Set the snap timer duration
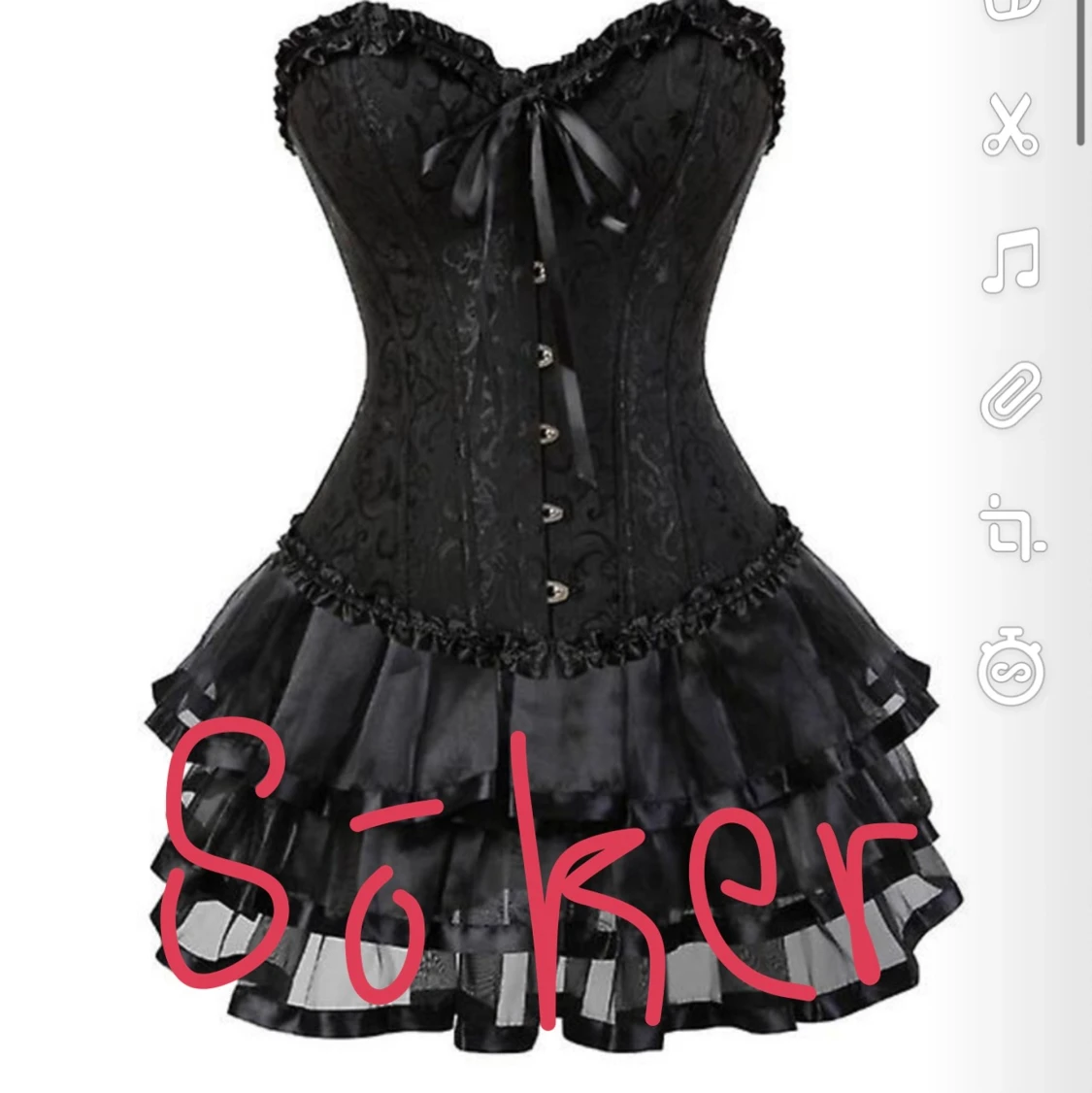This screenshot has height=1093, width=1092. click(1010, 666)
